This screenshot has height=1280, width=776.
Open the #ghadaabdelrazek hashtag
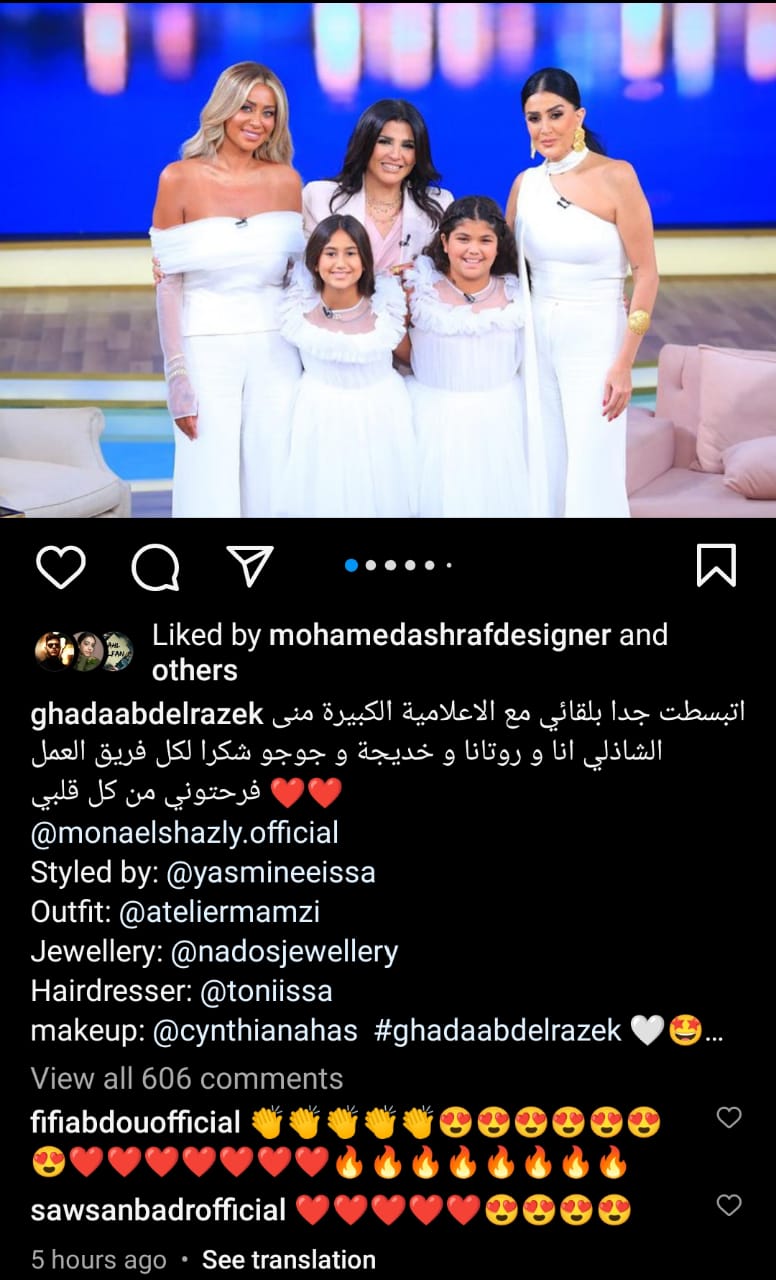tap(498, 1031)
